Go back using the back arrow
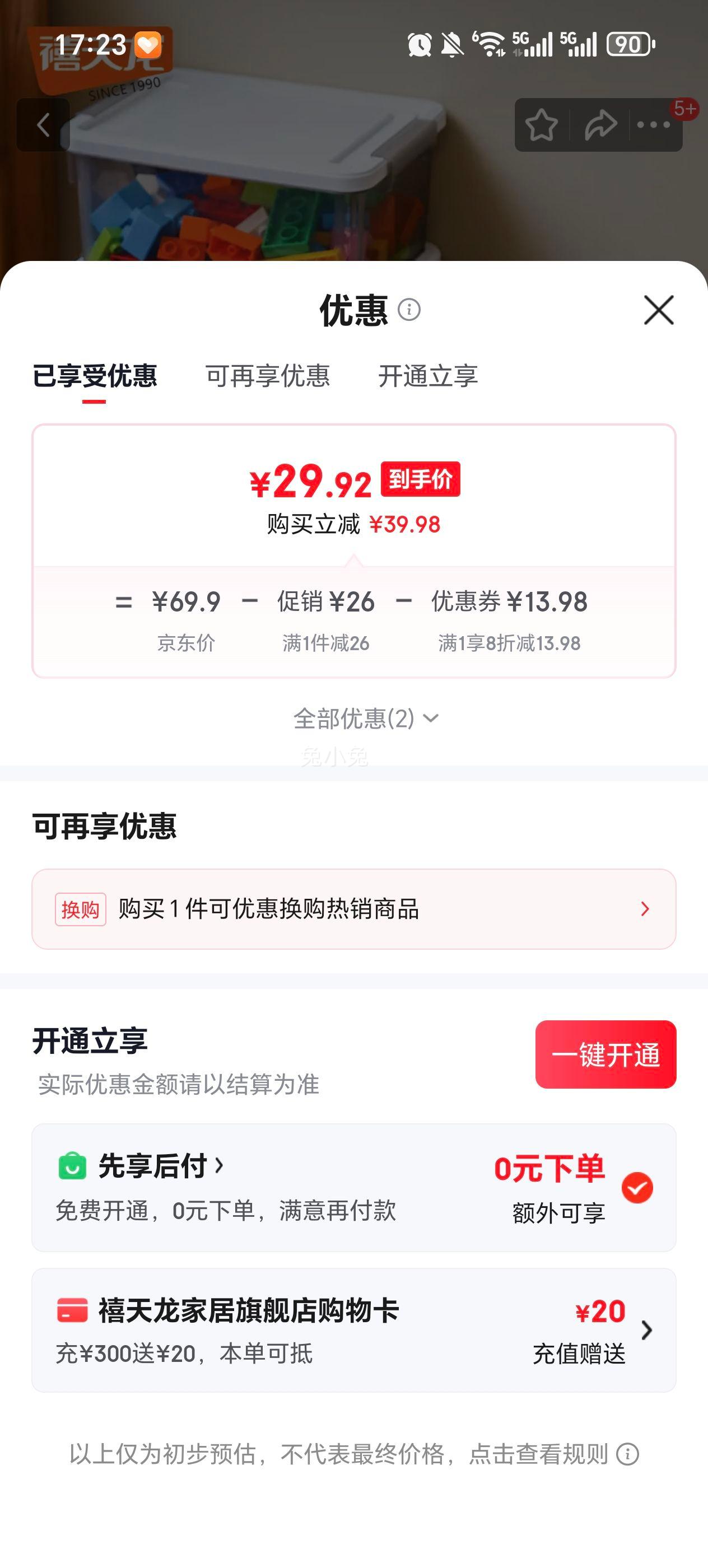This screenshot has height=1568, width=708. (x=43, y=124)
